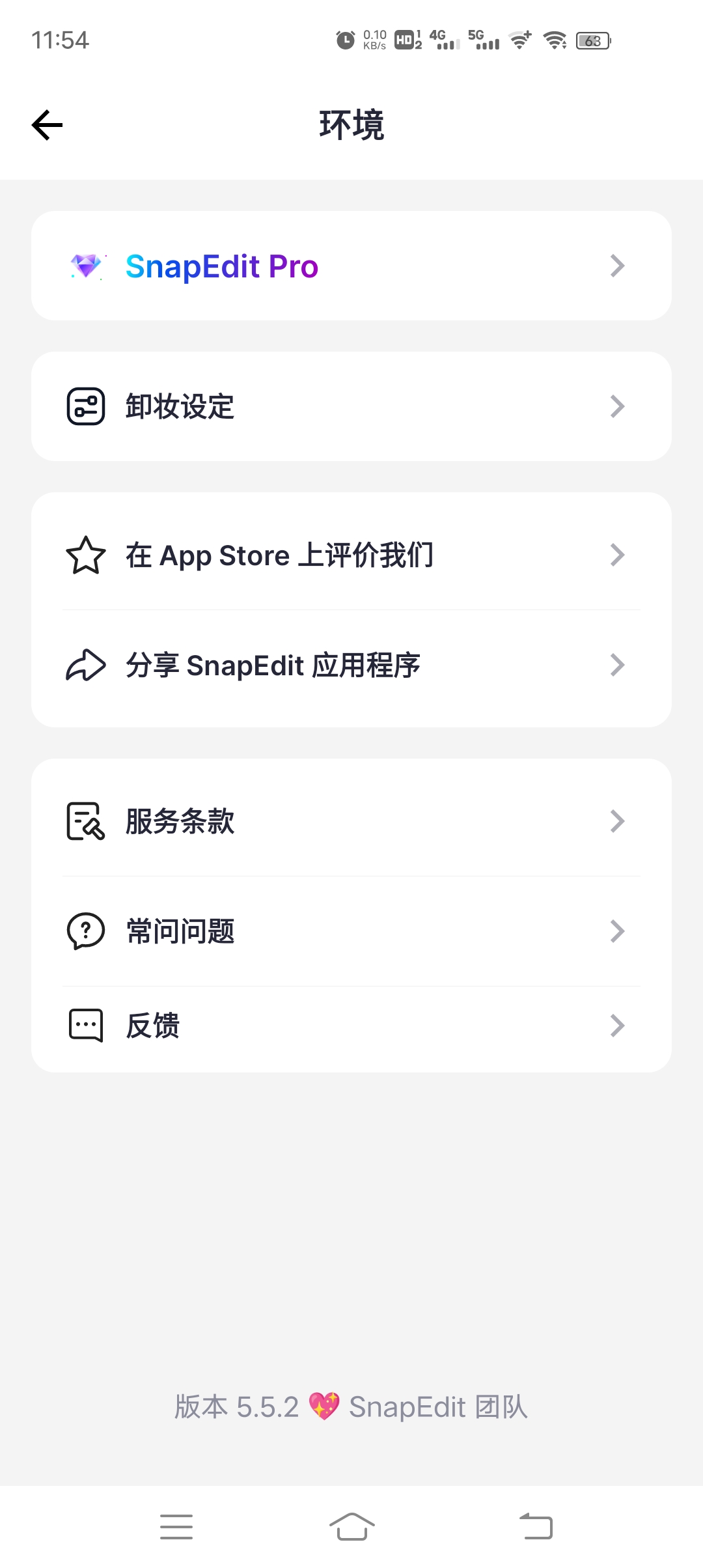Viewport: 703px width, 1568px height.
Task: Open 常问问题 help section
Action: click(x=351, y=931)
